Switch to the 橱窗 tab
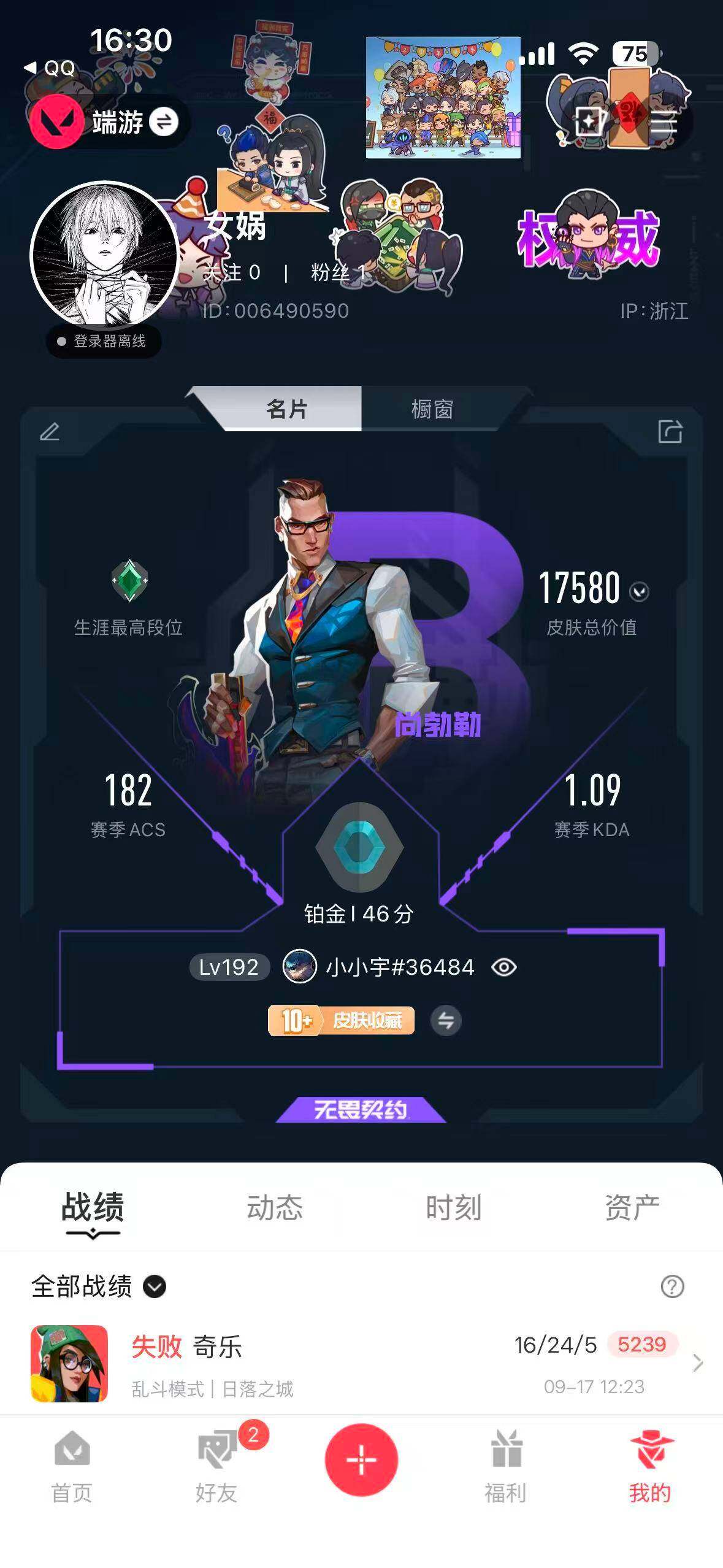The width and height of the screenshot is (723, 1568). (x=432, y=409)
